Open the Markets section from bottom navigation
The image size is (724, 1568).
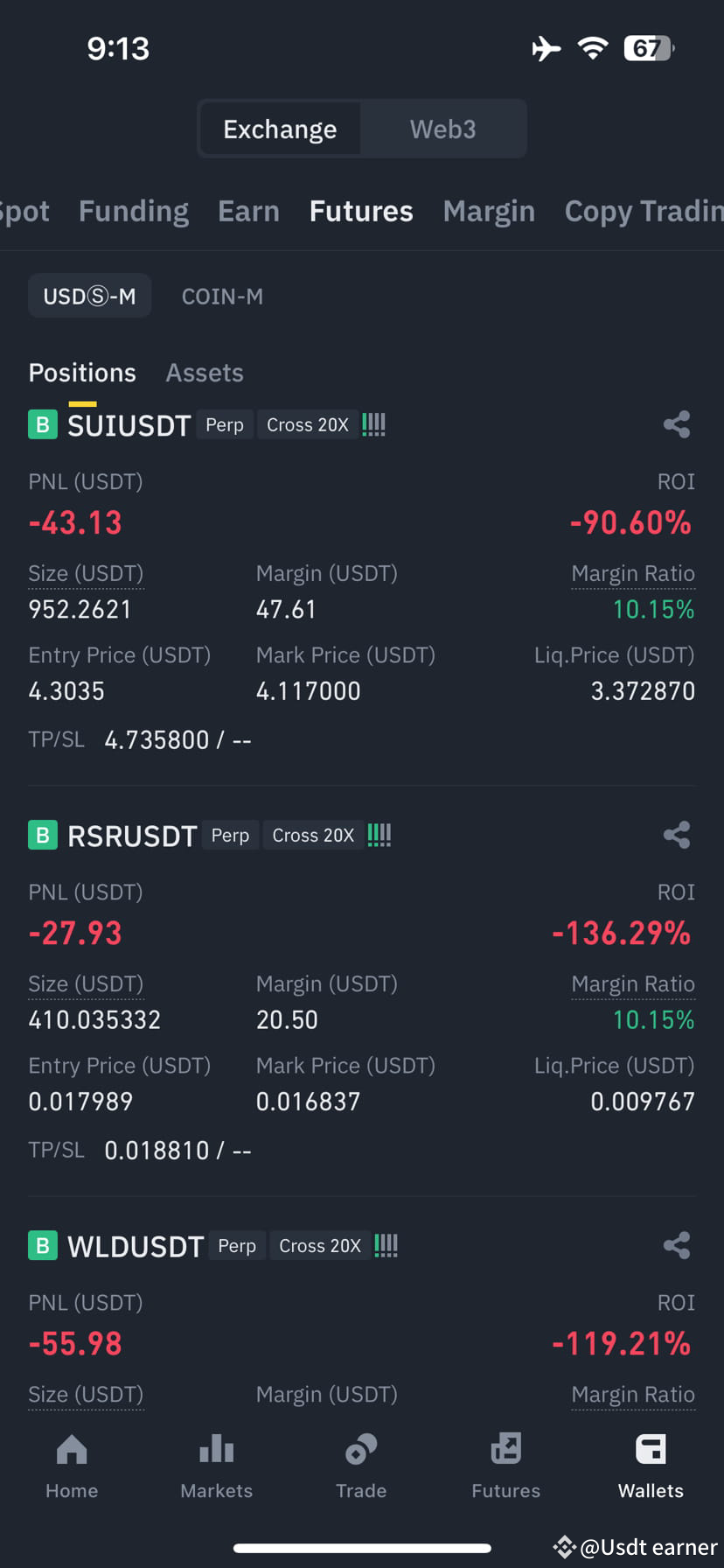click(216, 1466)
